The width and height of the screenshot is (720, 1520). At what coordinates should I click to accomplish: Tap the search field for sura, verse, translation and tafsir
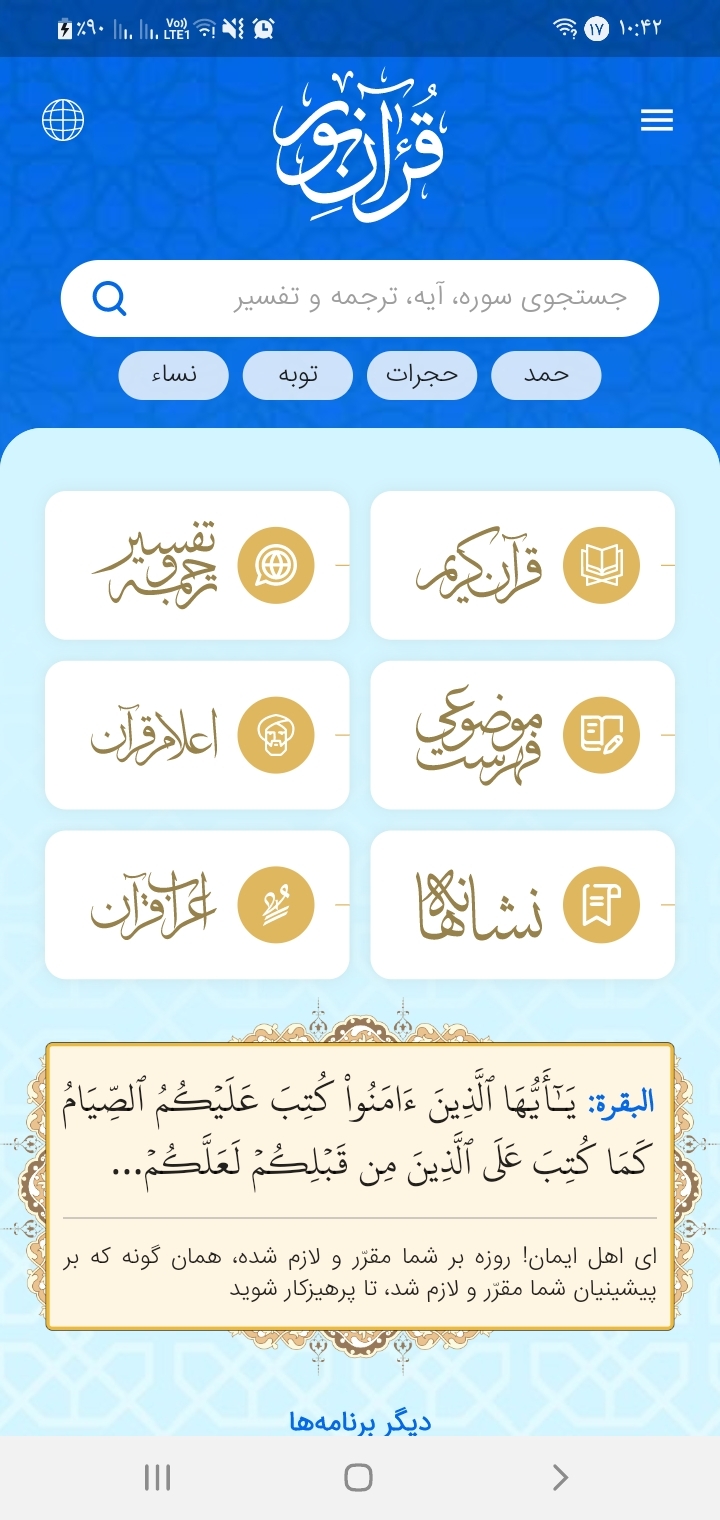tap(400, 298)
